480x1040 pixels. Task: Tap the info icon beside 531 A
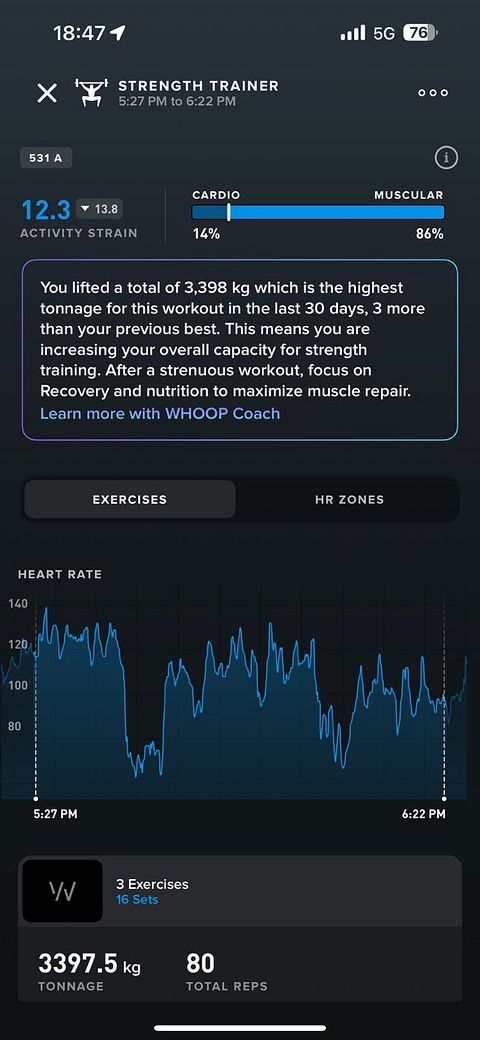(x=446, y=157)
